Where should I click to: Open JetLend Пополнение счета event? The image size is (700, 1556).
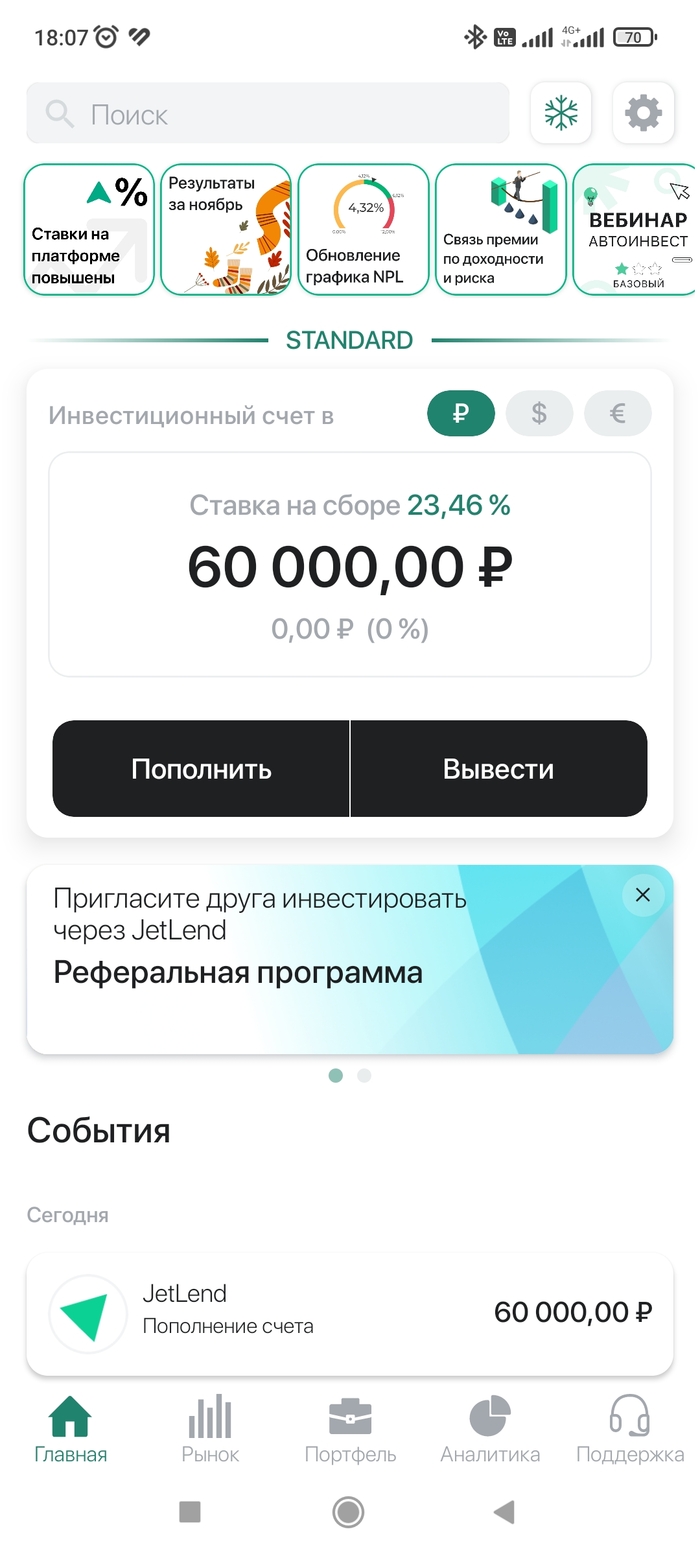click(x=350, y=1313)
